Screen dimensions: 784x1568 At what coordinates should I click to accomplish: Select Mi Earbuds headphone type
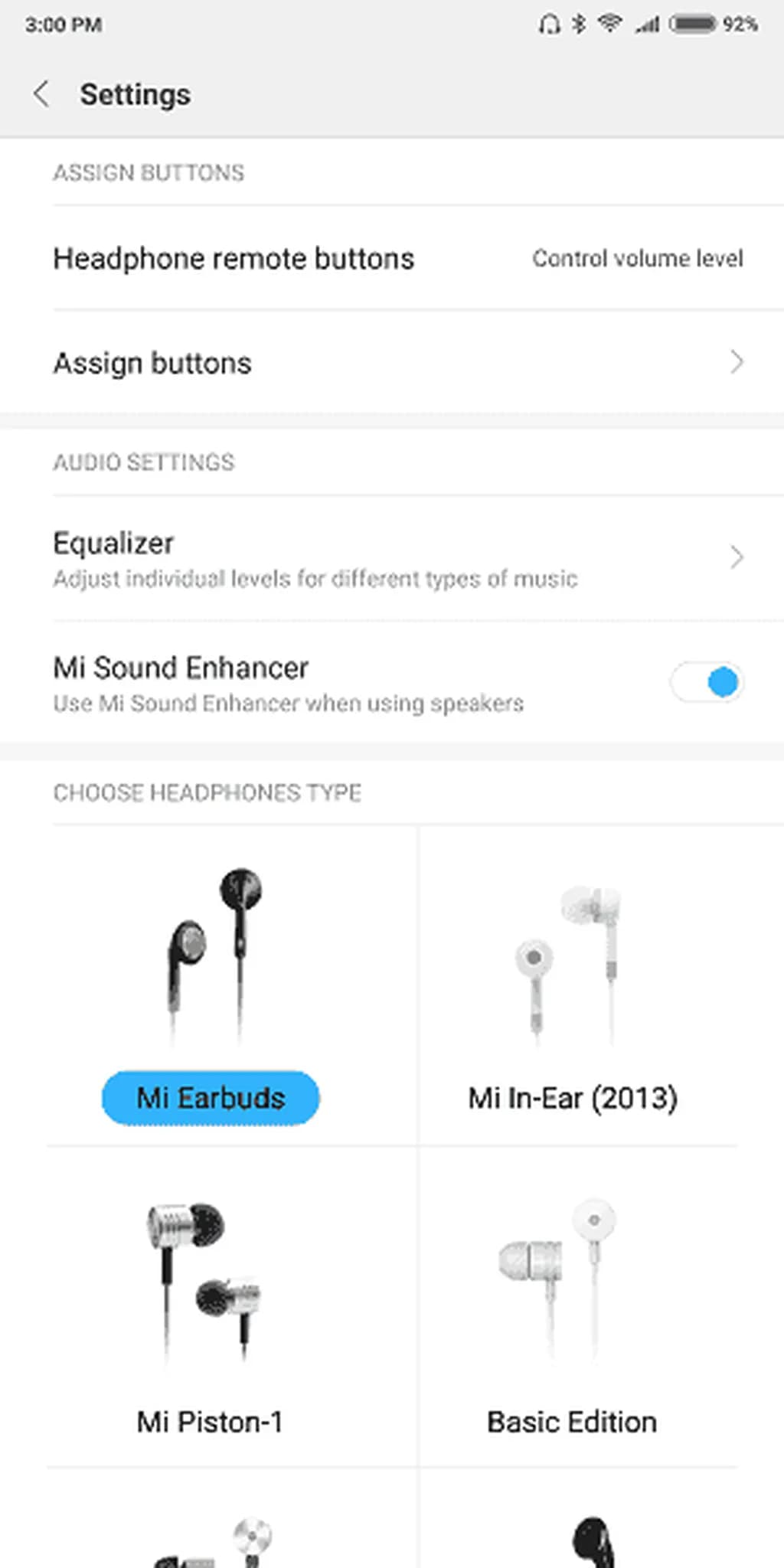click(x=211, y=995)
